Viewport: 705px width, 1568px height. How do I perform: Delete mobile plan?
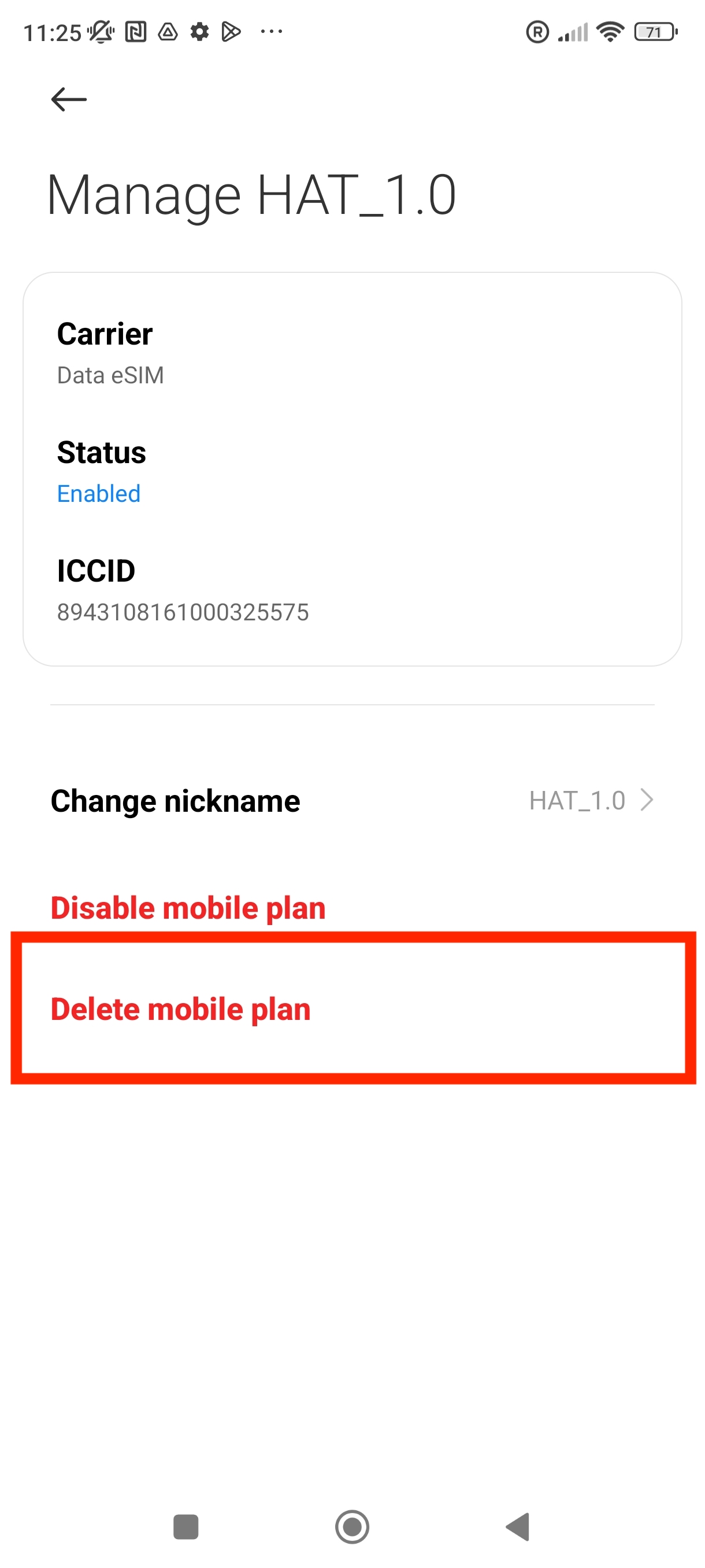[181, 1008]
